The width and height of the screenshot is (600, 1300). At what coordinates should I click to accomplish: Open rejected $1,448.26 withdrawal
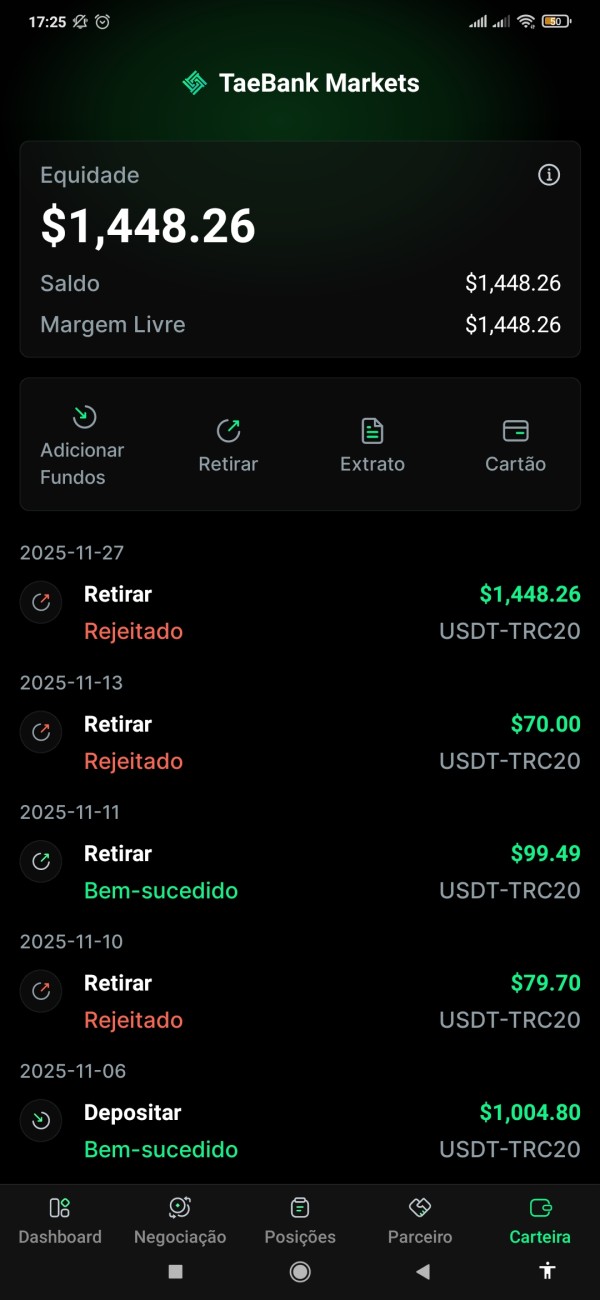coord(300,612)
